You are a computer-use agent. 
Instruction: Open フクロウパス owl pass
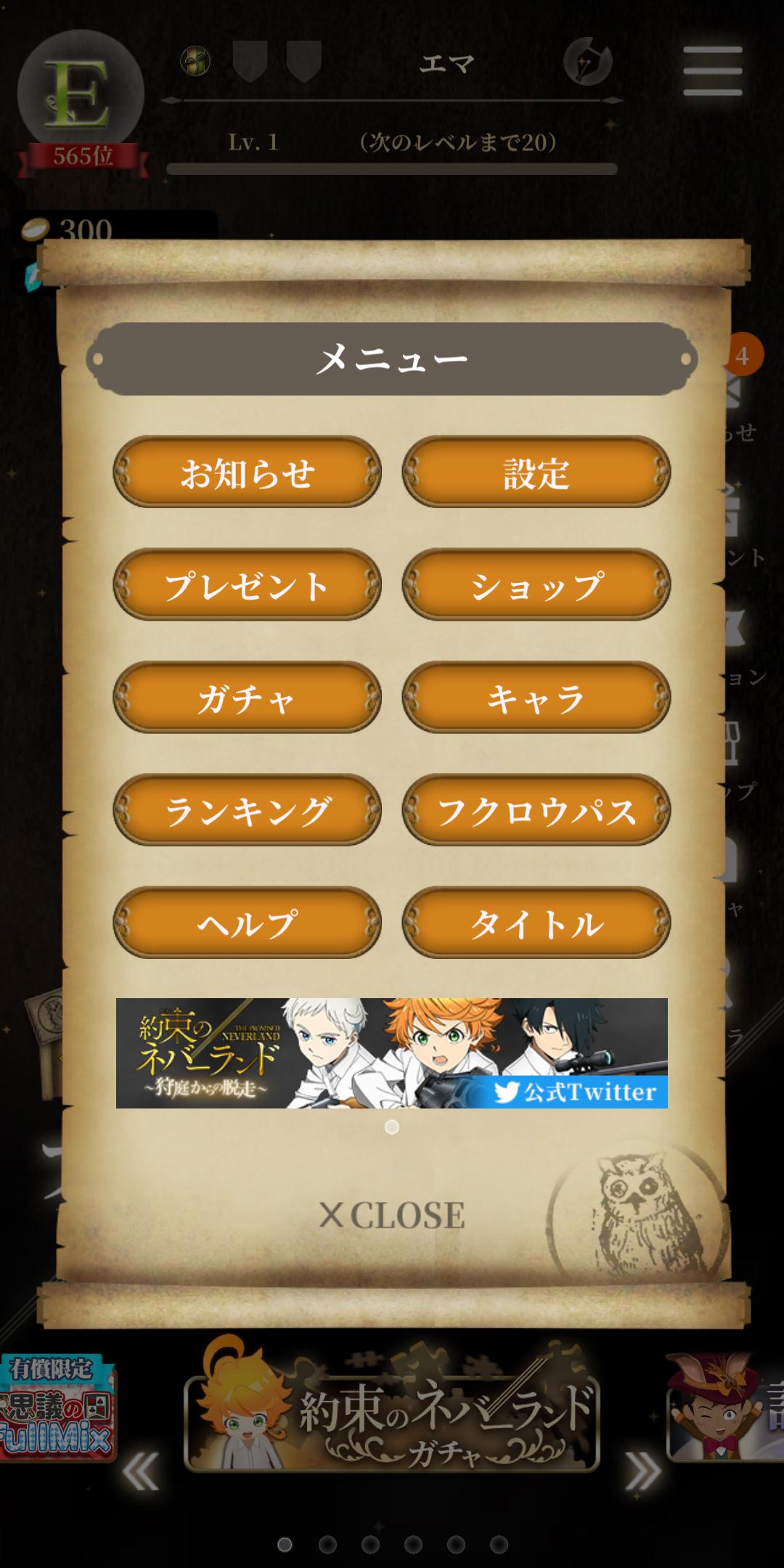(x=536, y=809)
